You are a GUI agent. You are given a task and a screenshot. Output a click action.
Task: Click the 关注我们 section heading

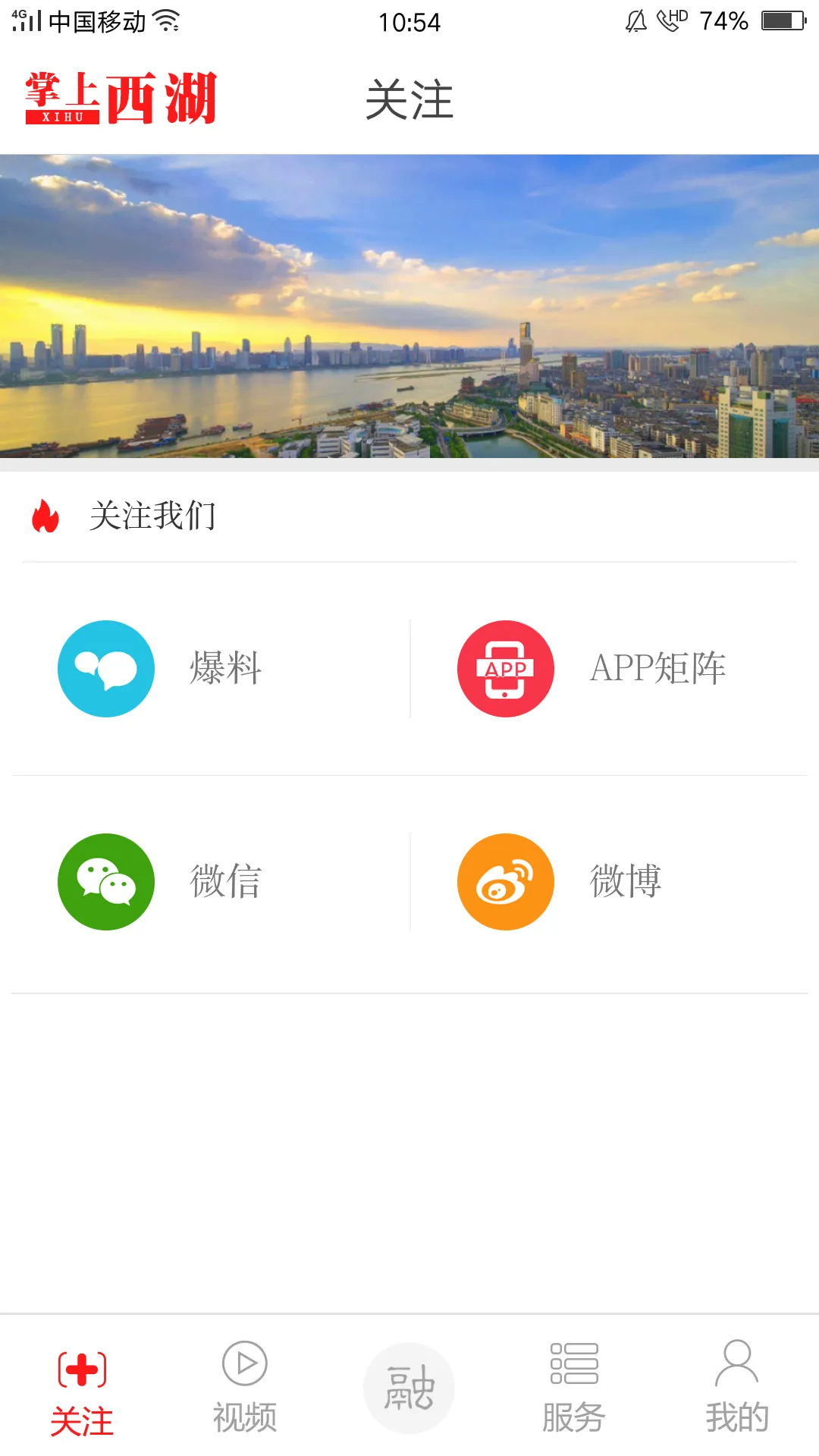(153, 516)
